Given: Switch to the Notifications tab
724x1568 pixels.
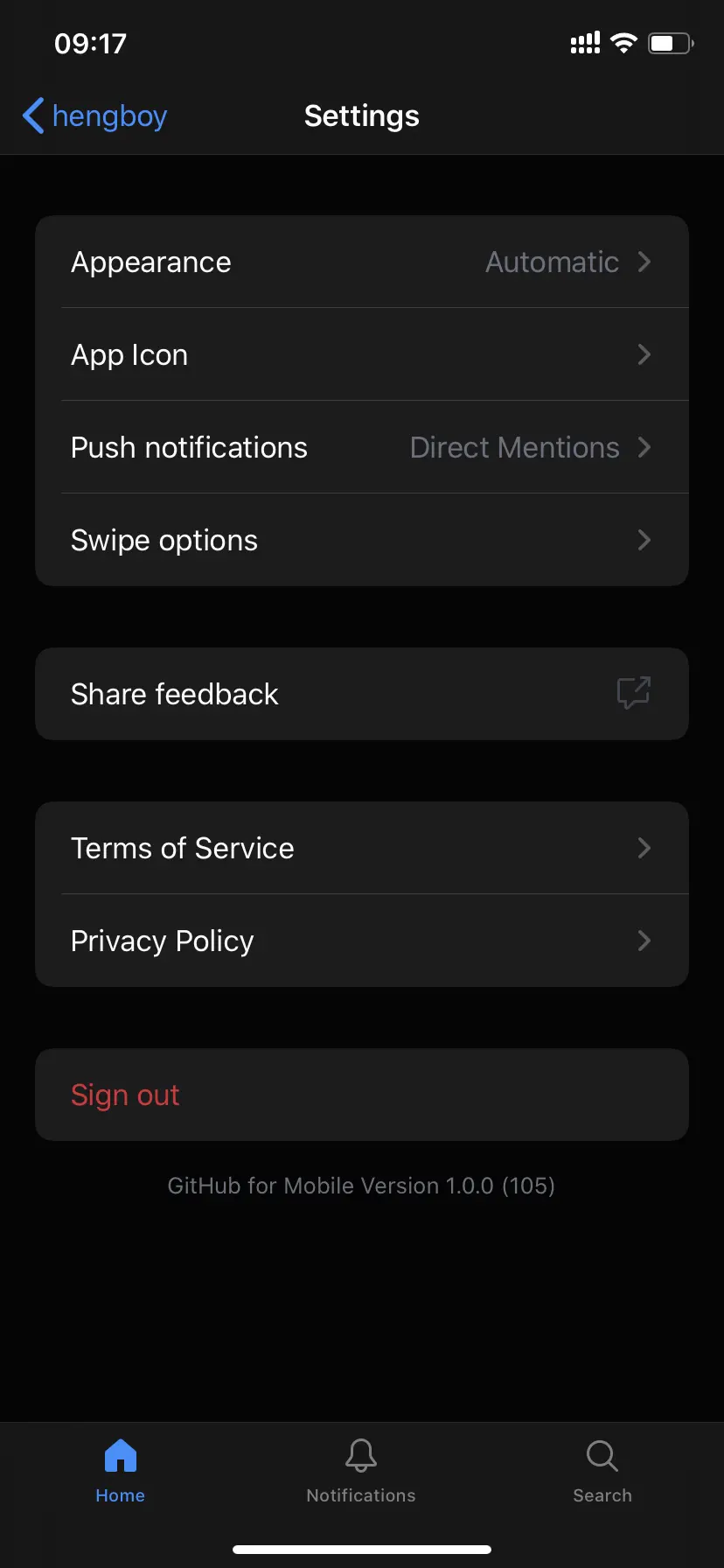Looking at the screenshot, I should tap(361, 1470).
